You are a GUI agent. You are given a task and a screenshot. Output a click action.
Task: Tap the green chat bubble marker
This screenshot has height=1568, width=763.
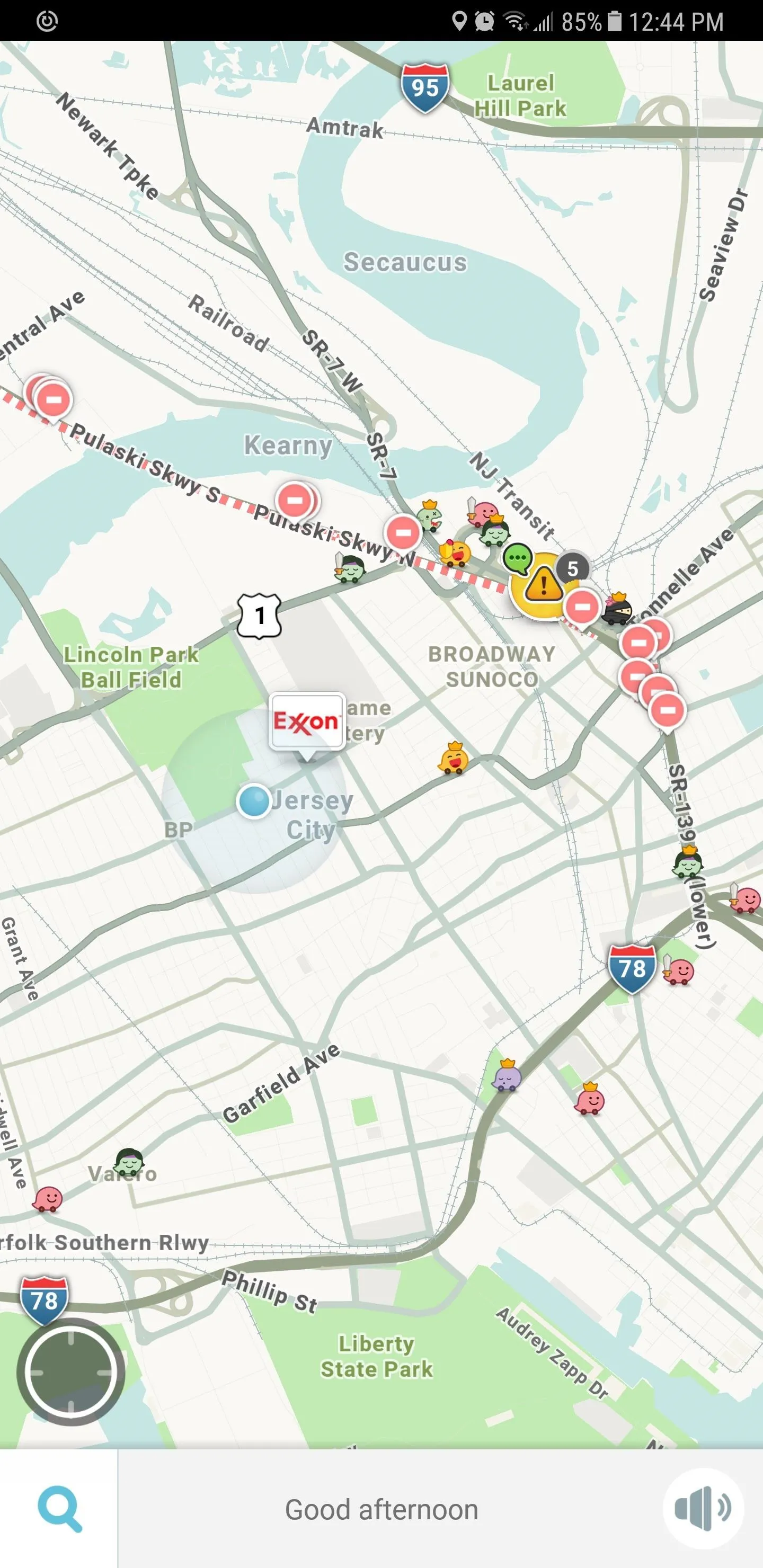518,558
